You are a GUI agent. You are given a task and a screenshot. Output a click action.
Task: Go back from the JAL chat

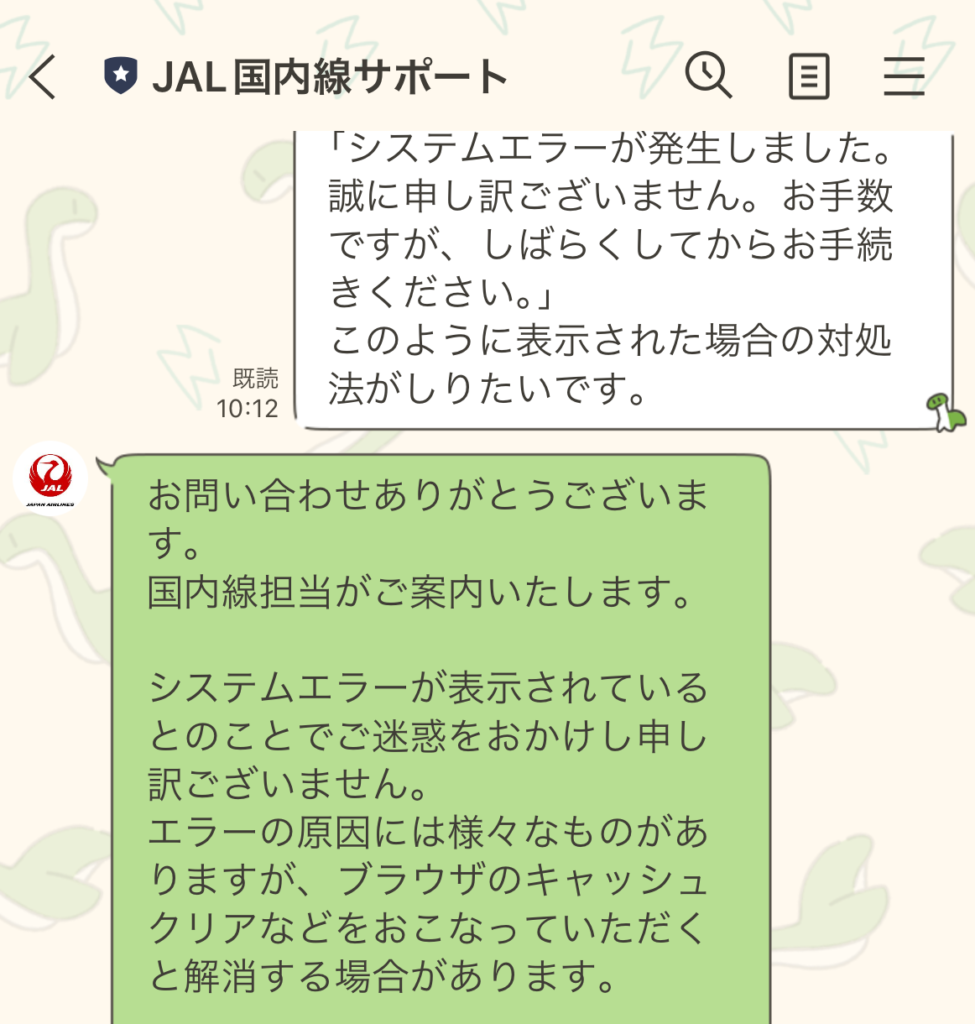pos(42,77)
